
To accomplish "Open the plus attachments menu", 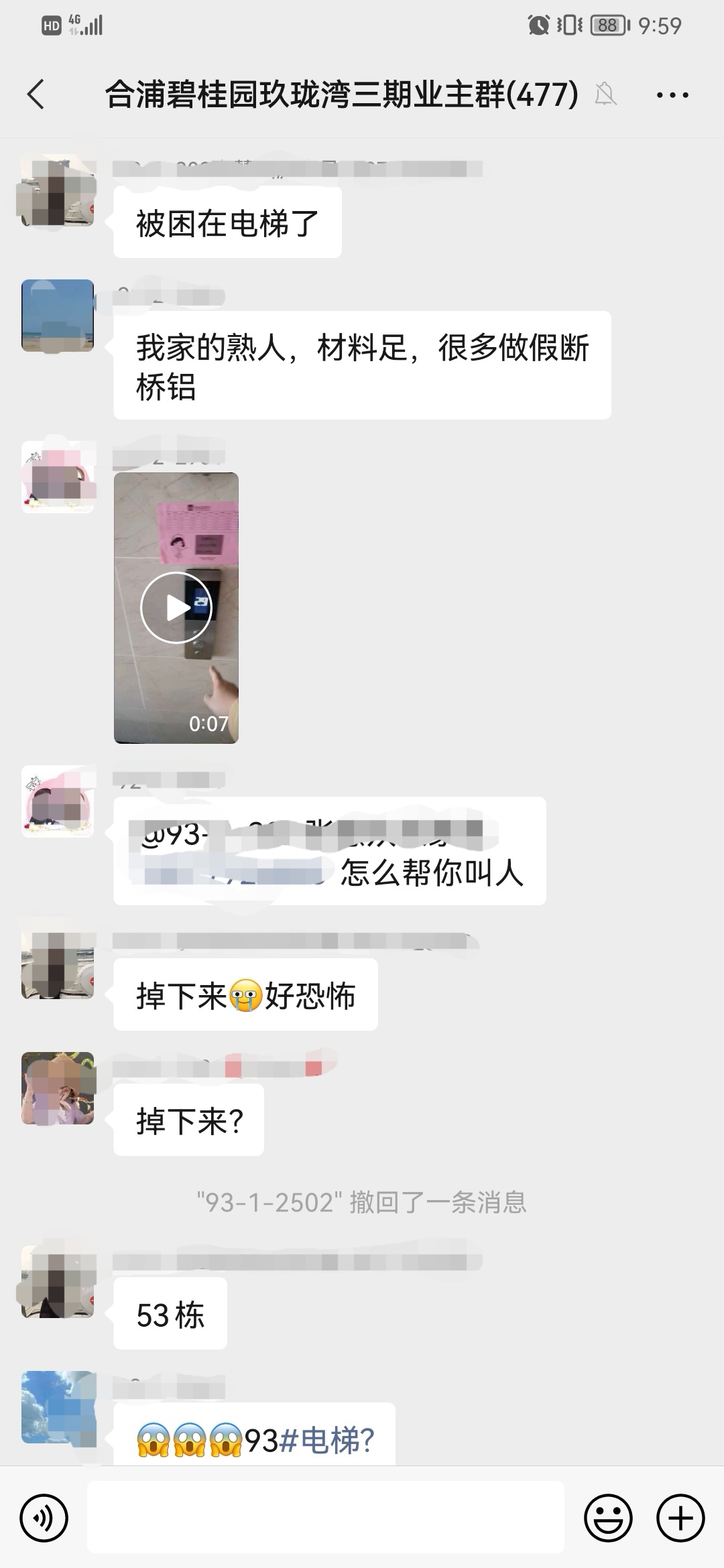I will pyautogui.click(x=680, y=1518).
